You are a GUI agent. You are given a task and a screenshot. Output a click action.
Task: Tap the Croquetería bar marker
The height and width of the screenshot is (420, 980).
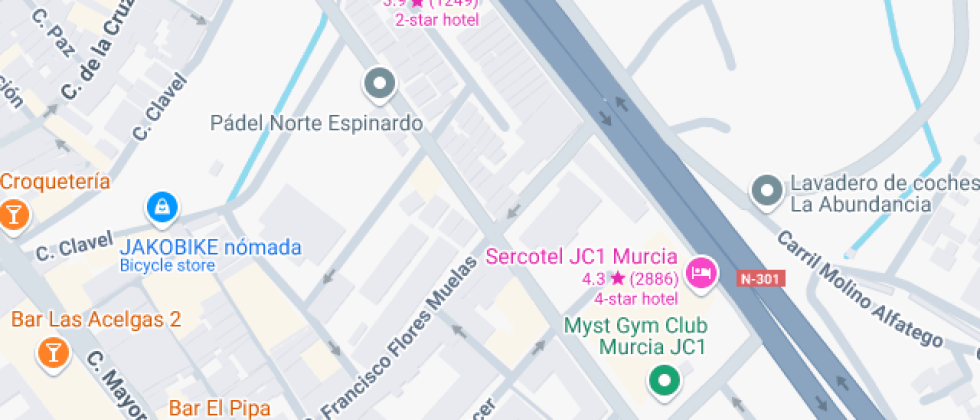(x=13, y=212)
